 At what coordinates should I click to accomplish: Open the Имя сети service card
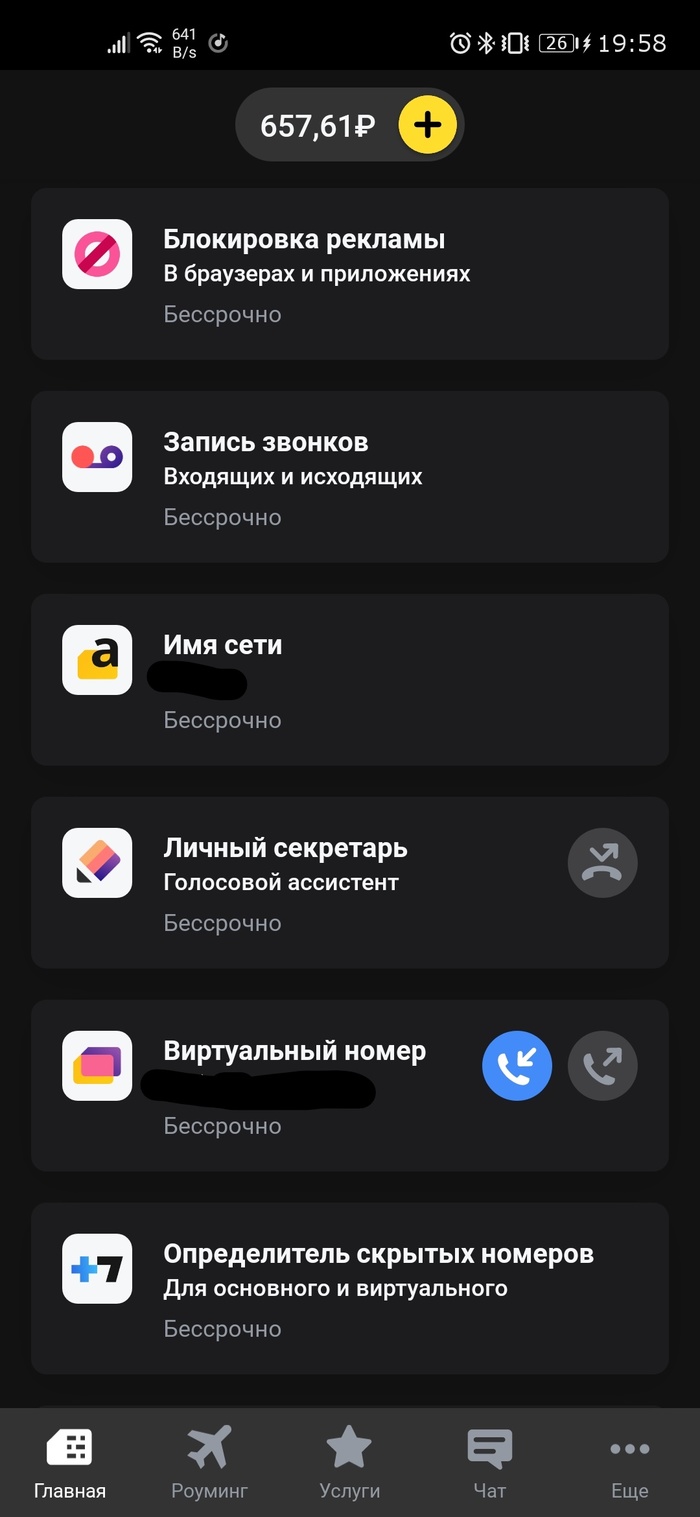click(349, 679)
